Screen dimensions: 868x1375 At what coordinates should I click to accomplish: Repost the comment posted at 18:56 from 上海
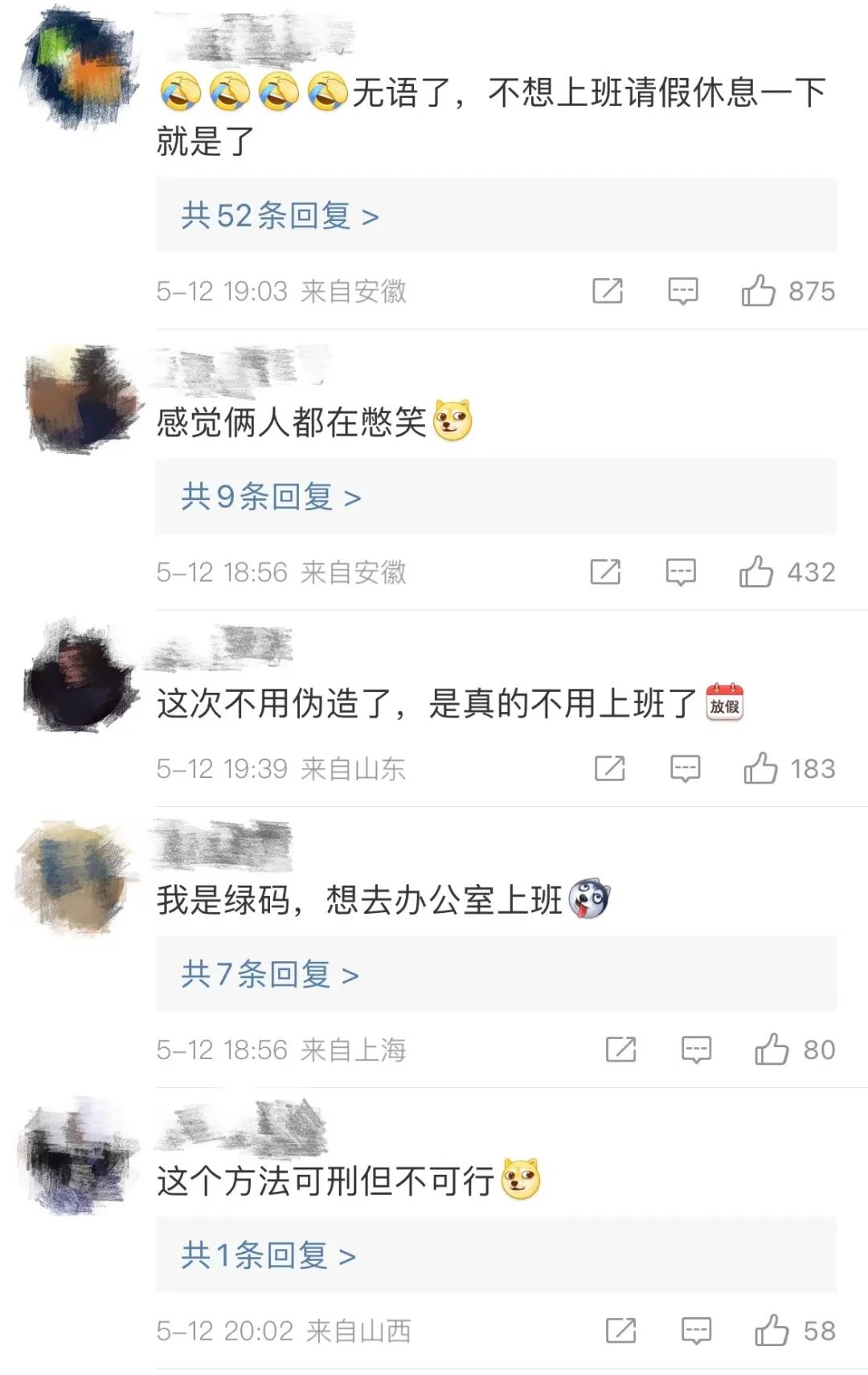(x=620, y=1050)
